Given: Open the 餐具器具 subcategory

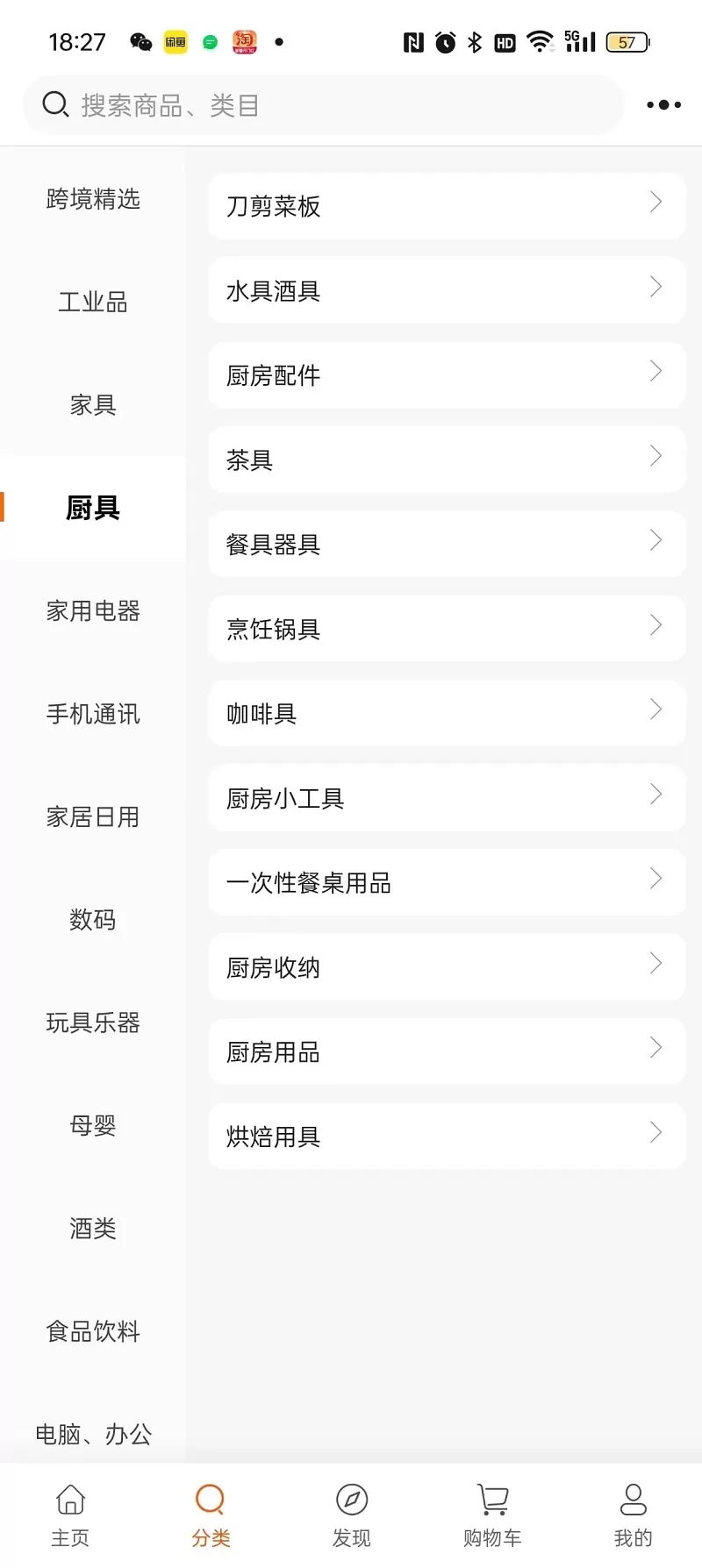Looking at the screenshot, I should pyautogui.click(x=447, y=544).
